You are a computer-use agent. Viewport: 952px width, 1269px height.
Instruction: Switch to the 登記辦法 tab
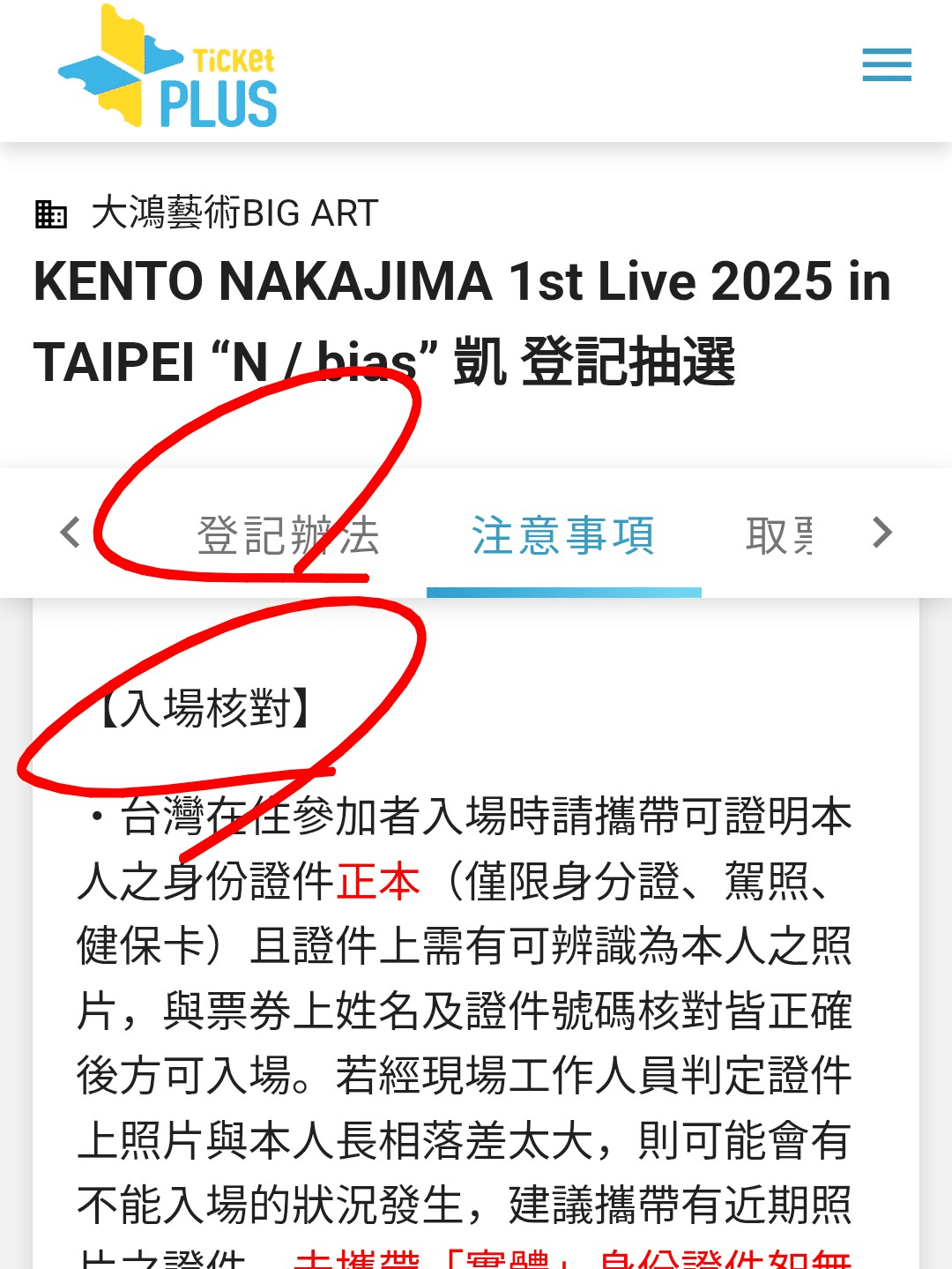click(x=288, y=534)
